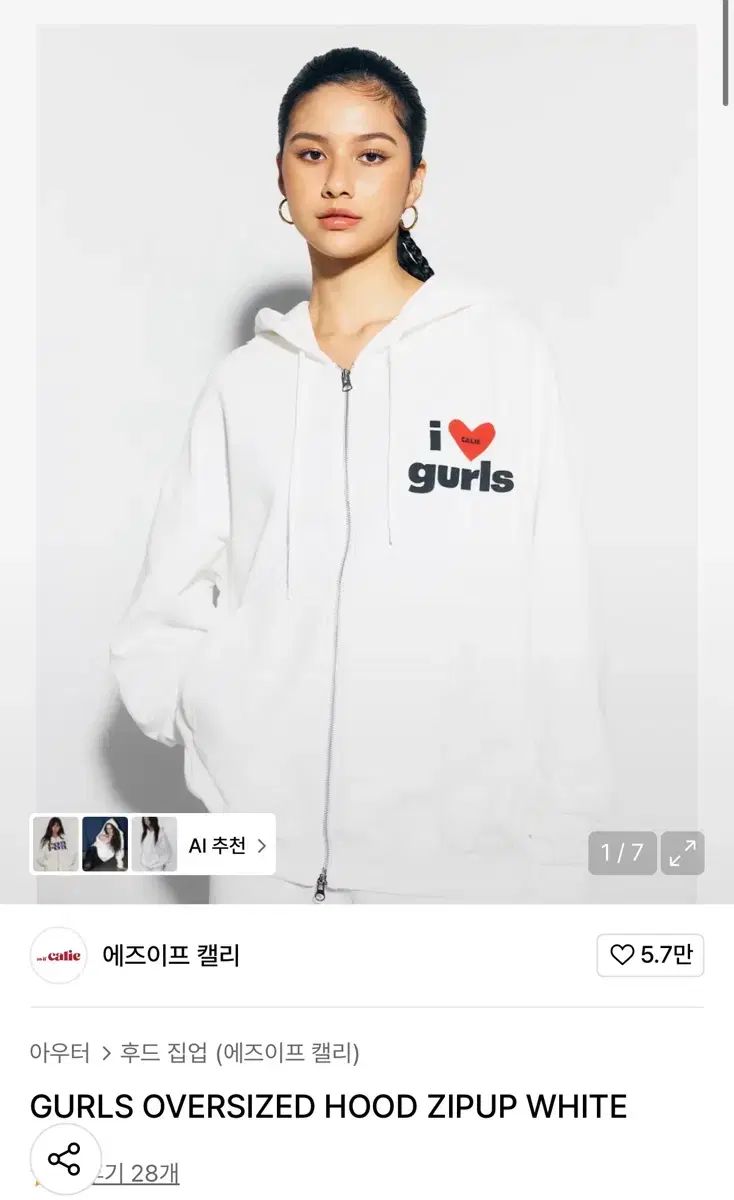Like the brand with the 5.7만 heart button
Viewport: 734px width, 1200px height.
(x=650, y=955)
